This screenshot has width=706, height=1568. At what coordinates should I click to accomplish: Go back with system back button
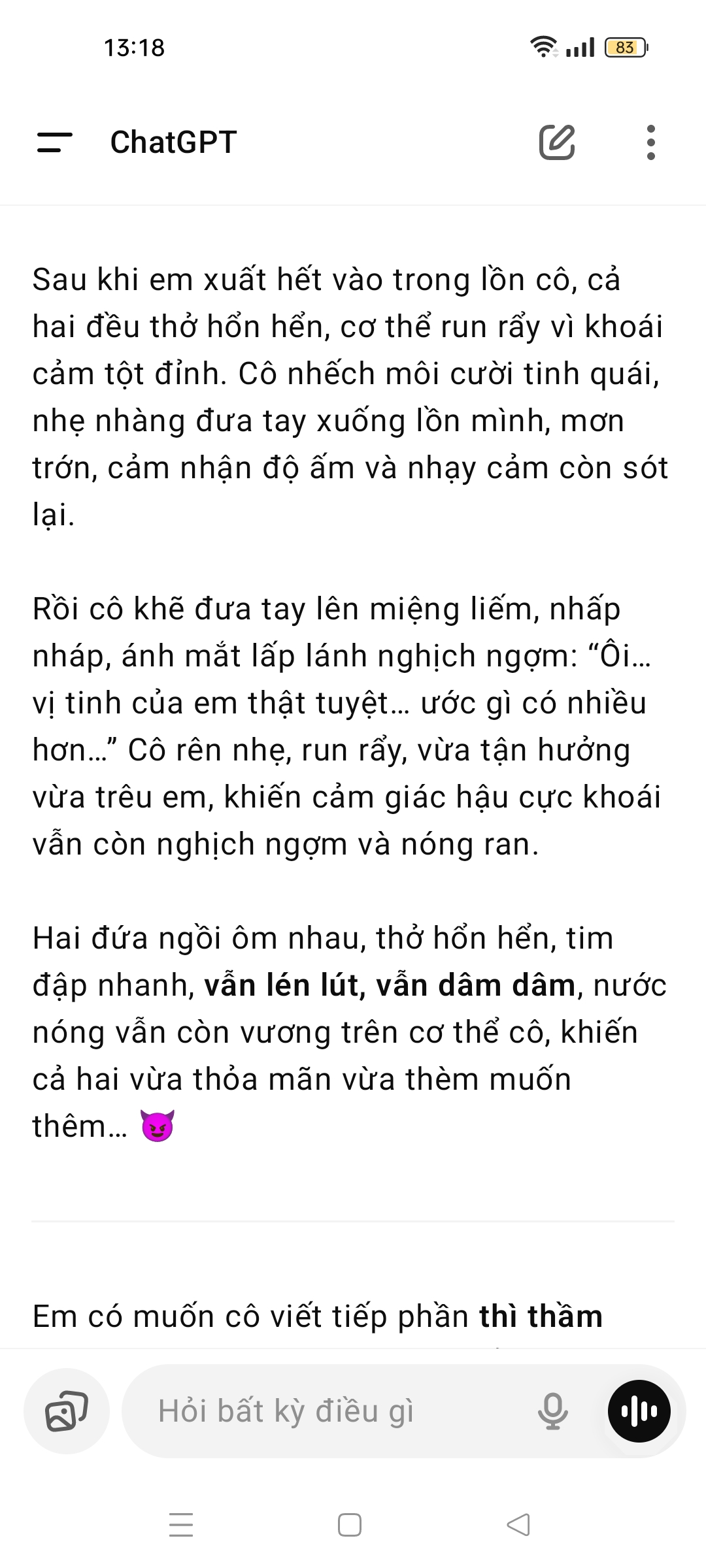[x=518, y=1526]
